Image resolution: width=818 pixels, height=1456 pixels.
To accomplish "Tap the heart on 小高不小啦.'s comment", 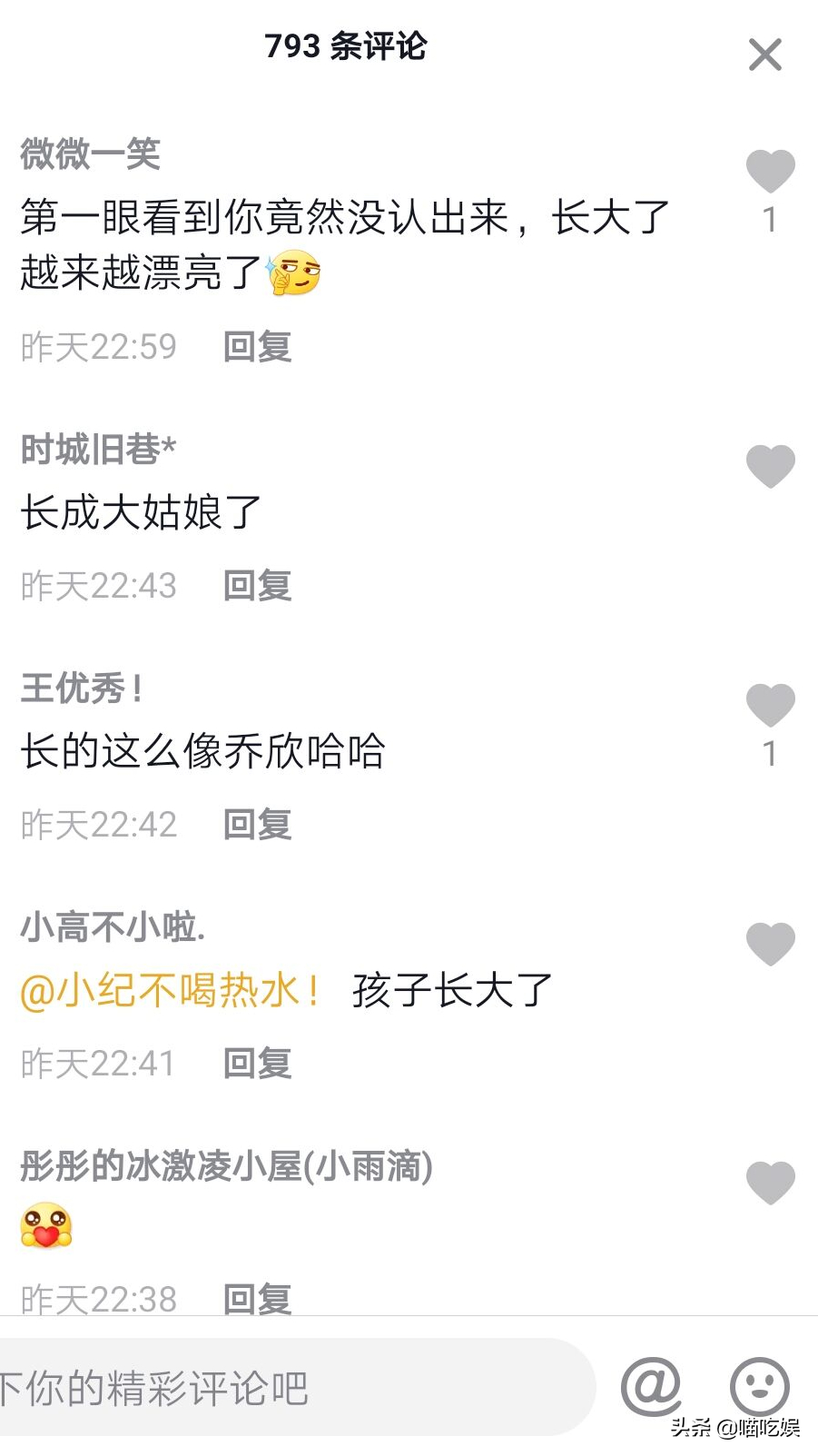I will coord(771,945).
